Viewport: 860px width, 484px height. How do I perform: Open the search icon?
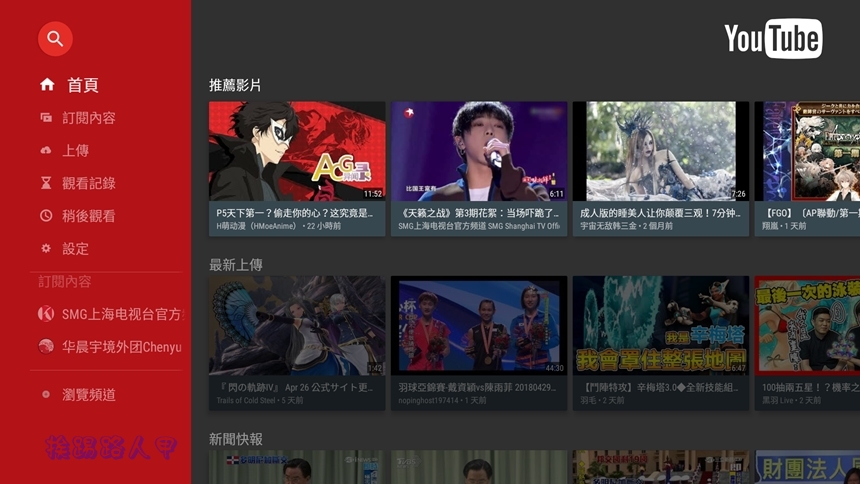coord(55,39)
